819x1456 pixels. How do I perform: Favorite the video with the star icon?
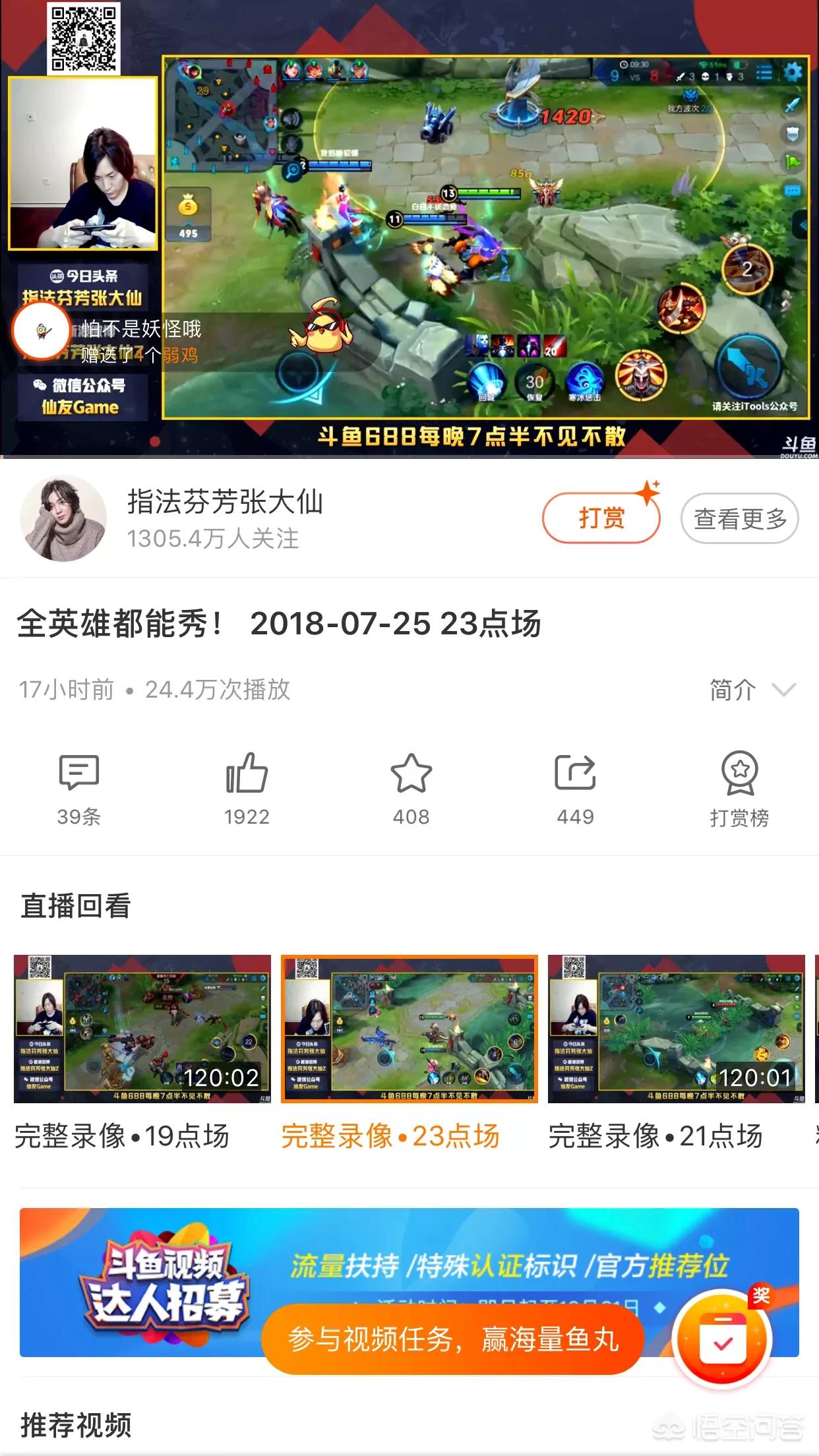[x=411, y=772]
